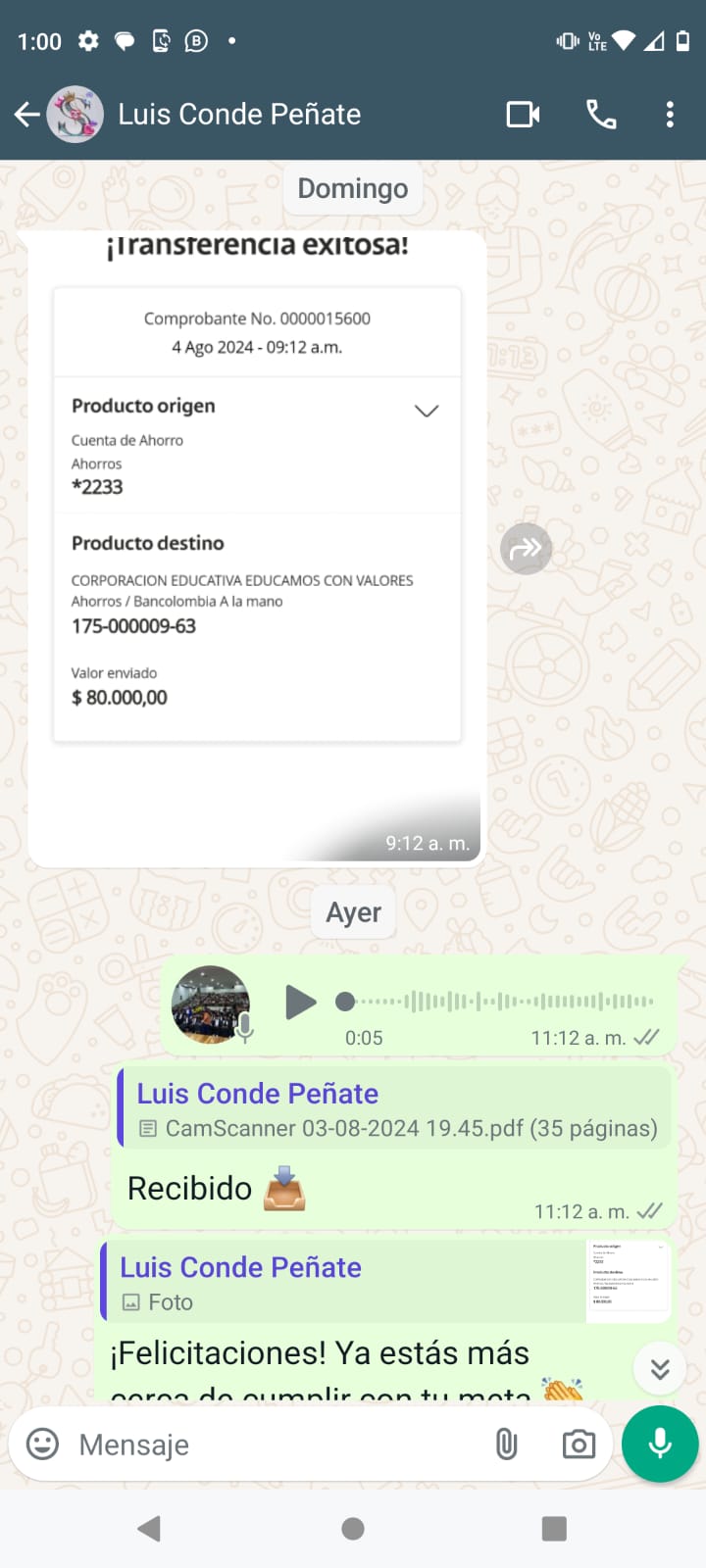Play the 0:05 voice message
Screen dimensions: 706x1568
pyautogui.click(x=300, y=1002)
